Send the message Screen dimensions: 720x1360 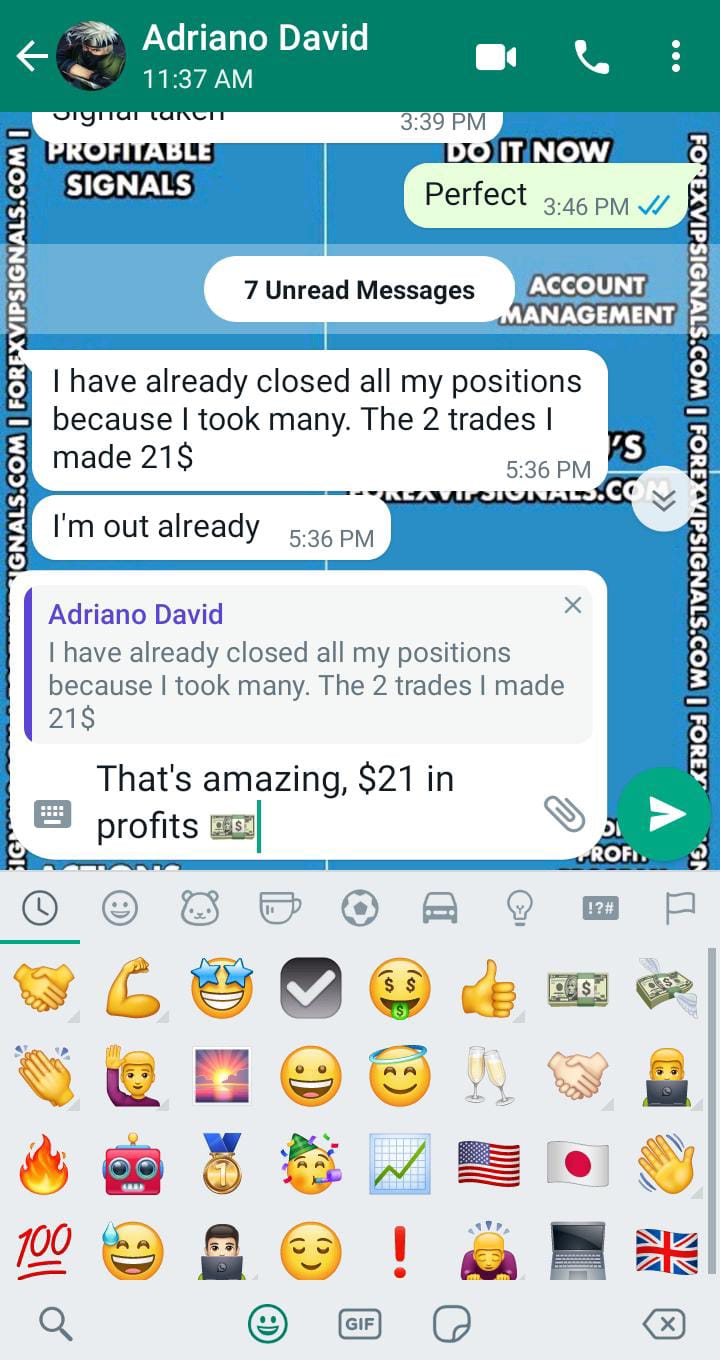pos(664,814)
